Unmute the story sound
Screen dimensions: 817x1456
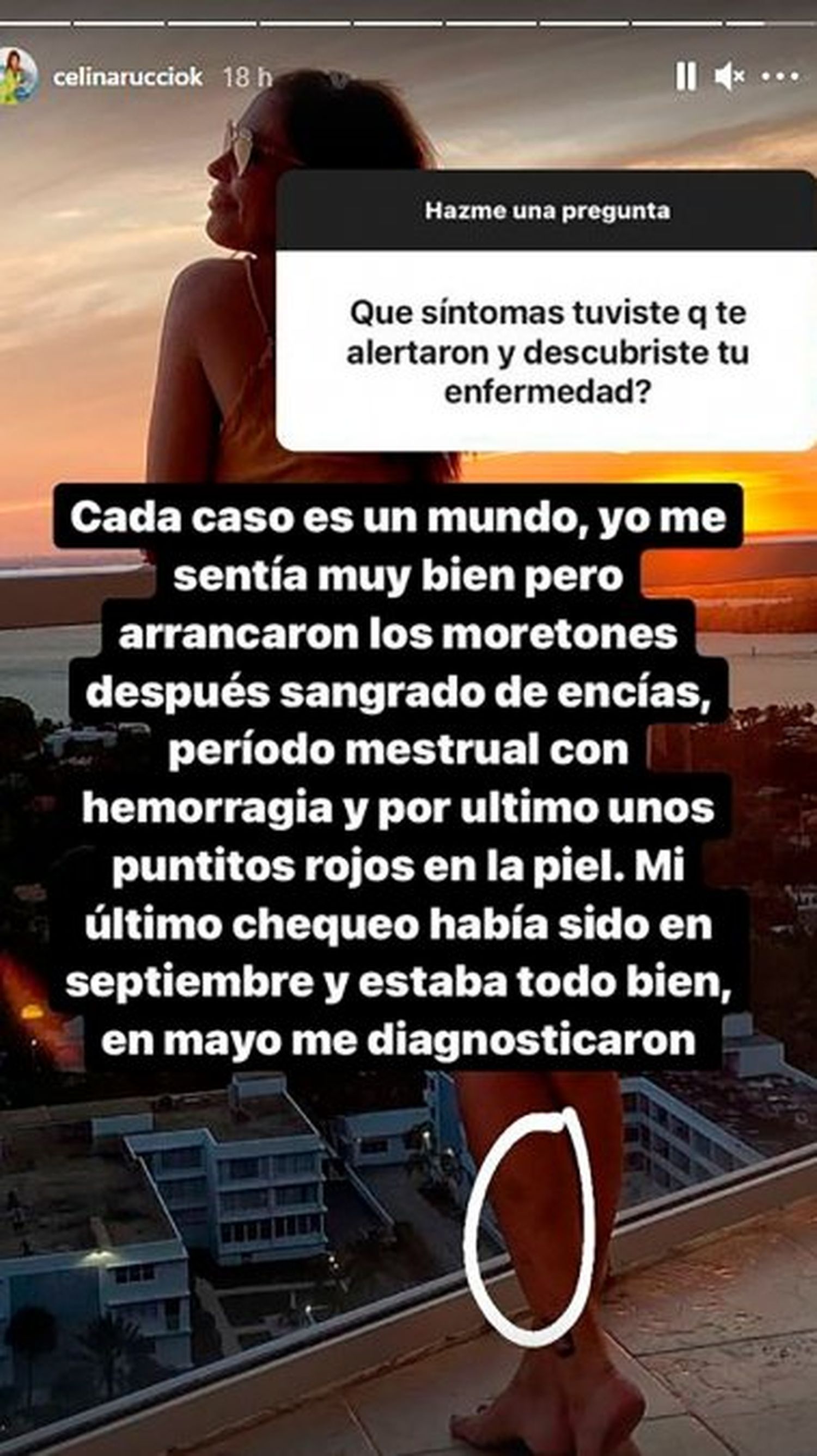[x=729, y=76]
